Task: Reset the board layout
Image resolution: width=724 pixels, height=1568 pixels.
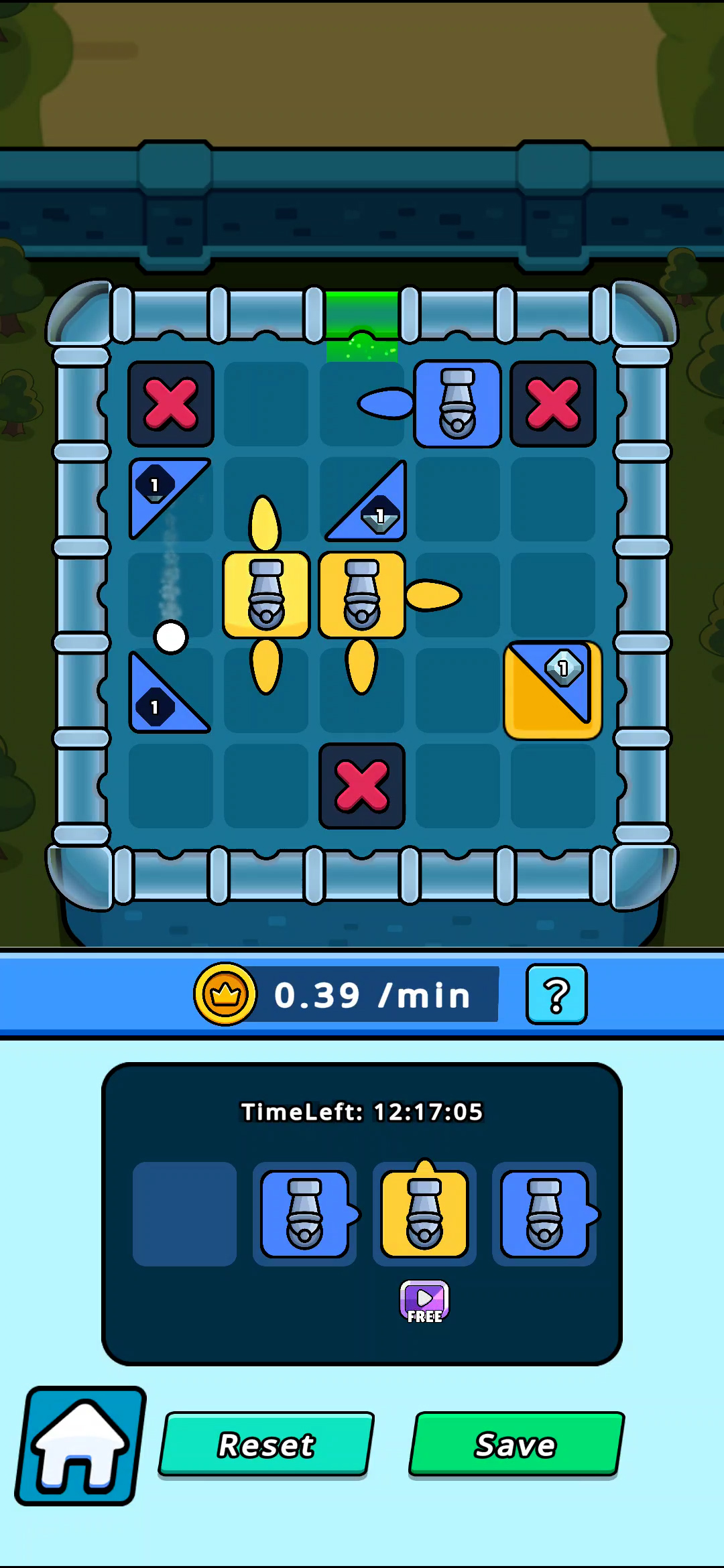Action: pos(266,1444)
